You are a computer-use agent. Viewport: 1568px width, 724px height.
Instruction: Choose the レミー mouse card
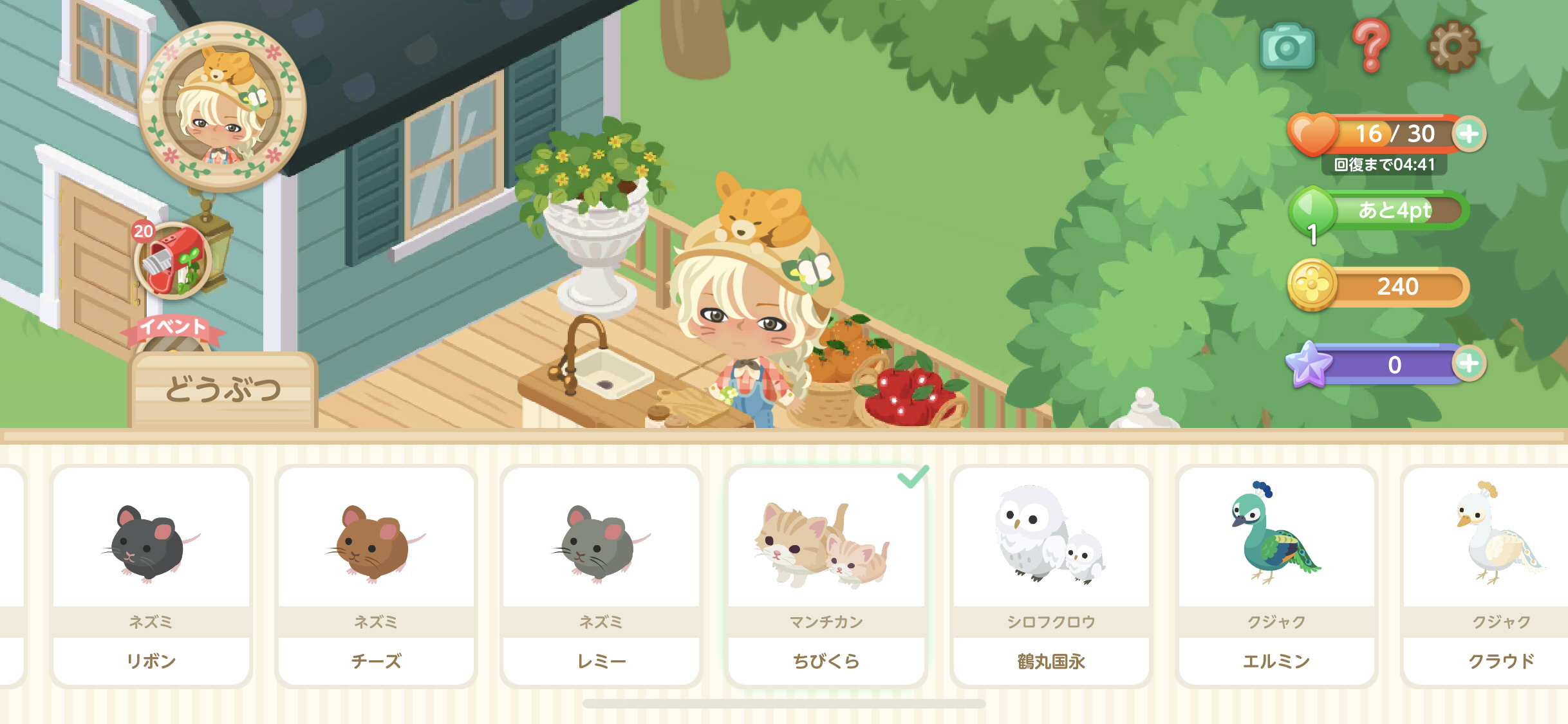pos(601,576)
